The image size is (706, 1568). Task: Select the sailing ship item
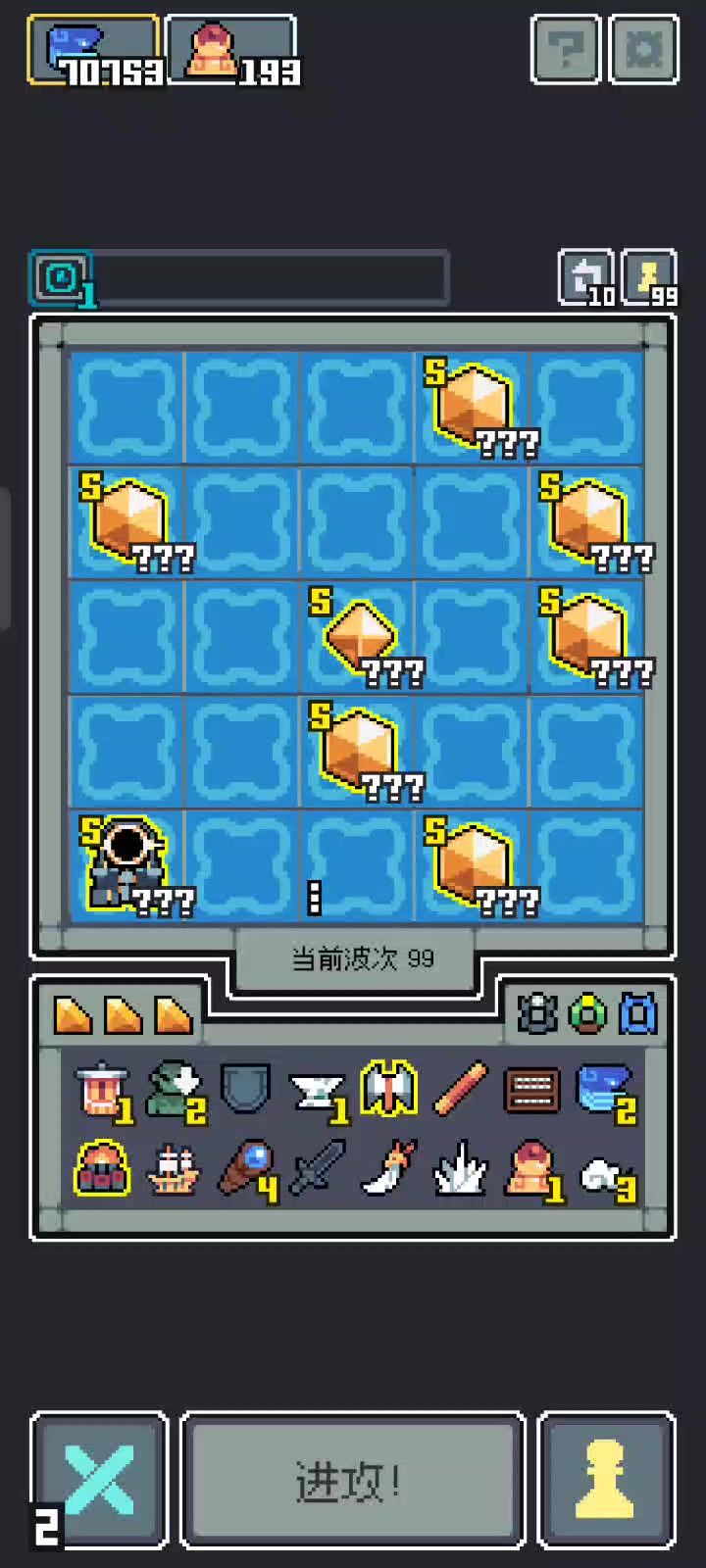[173, 1168]
